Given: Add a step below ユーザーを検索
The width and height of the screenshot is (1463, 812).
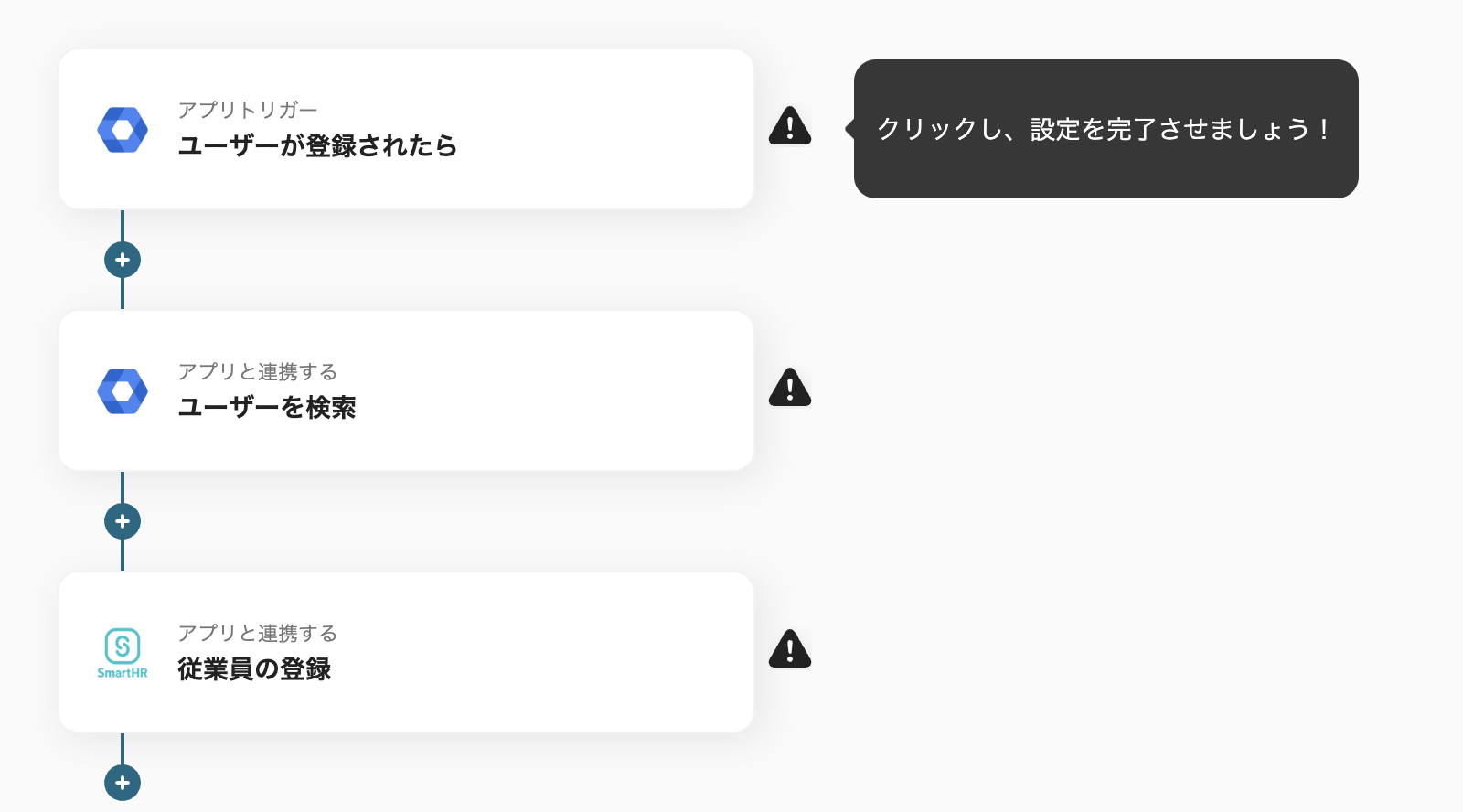Looking at the screenshot, I should point(123,521).
